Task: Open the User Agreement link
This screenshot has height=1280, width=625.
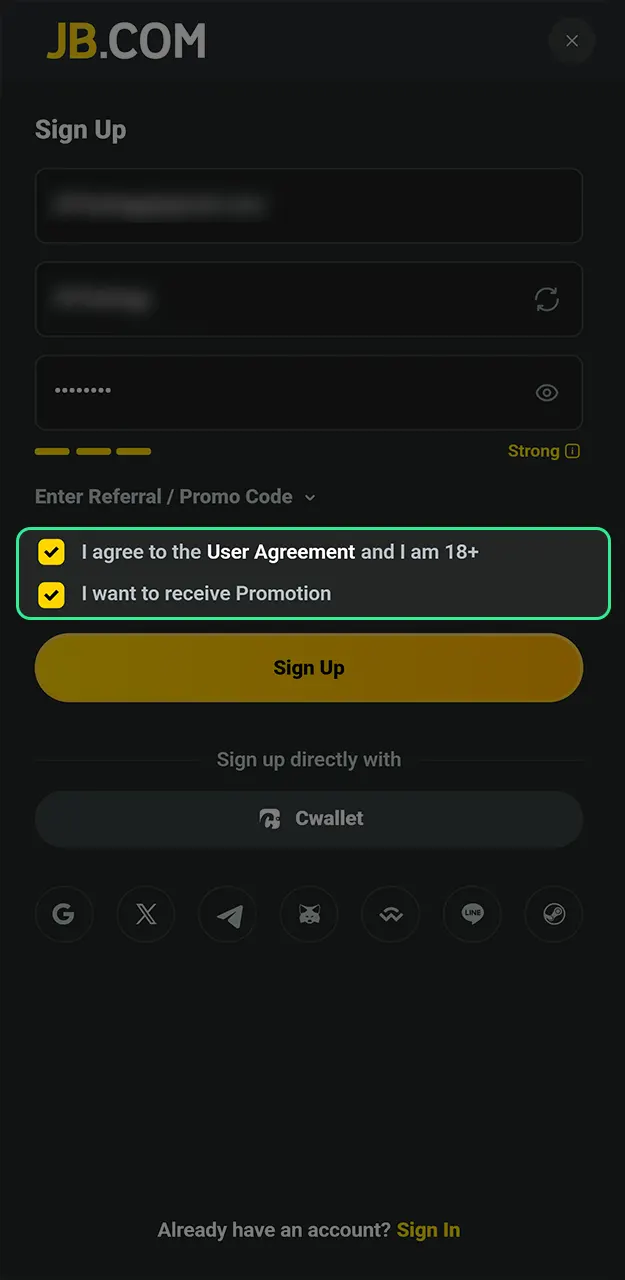Action: [x=281, y=552]
